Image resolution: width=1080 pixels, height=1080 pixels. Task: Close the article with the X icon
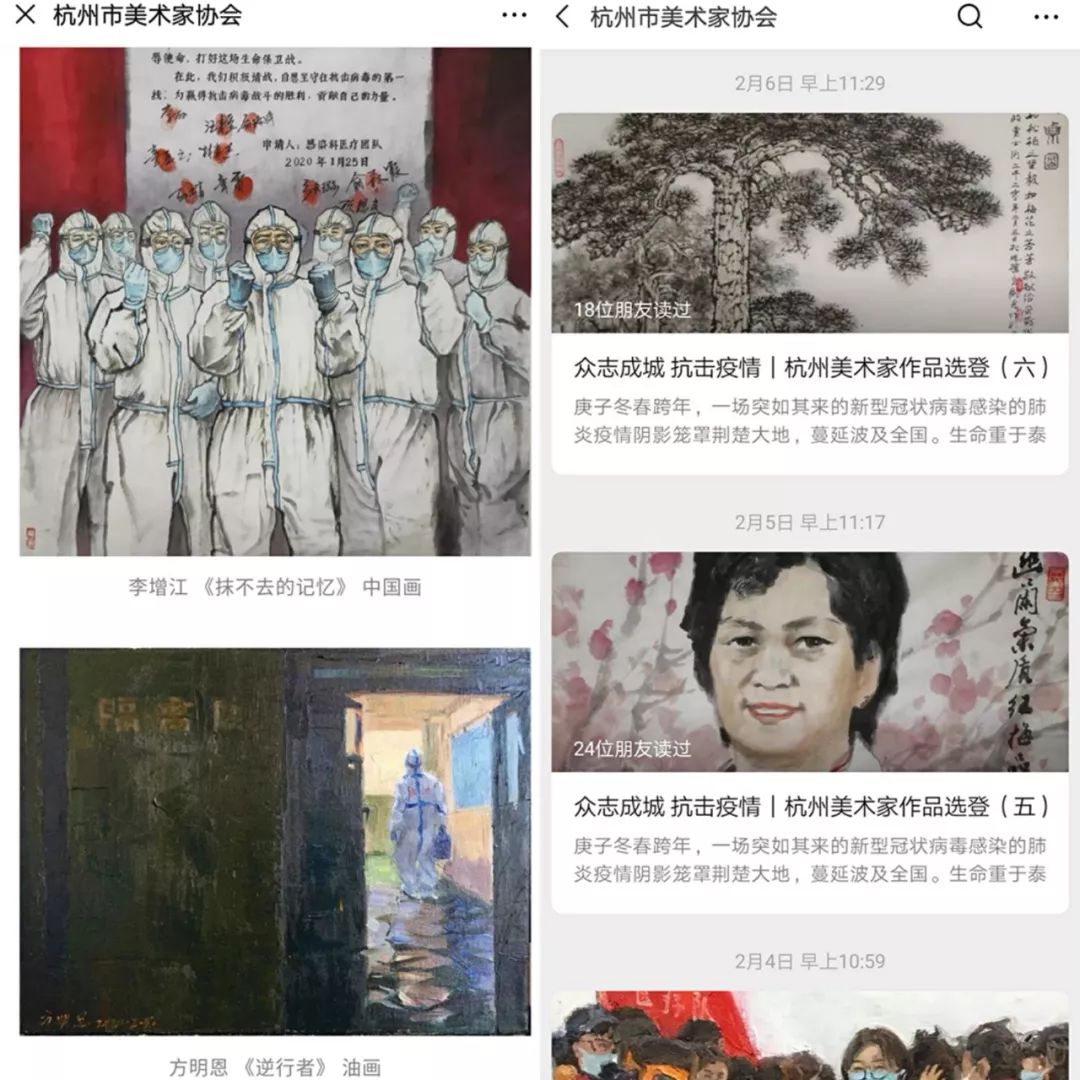[25, 15]
